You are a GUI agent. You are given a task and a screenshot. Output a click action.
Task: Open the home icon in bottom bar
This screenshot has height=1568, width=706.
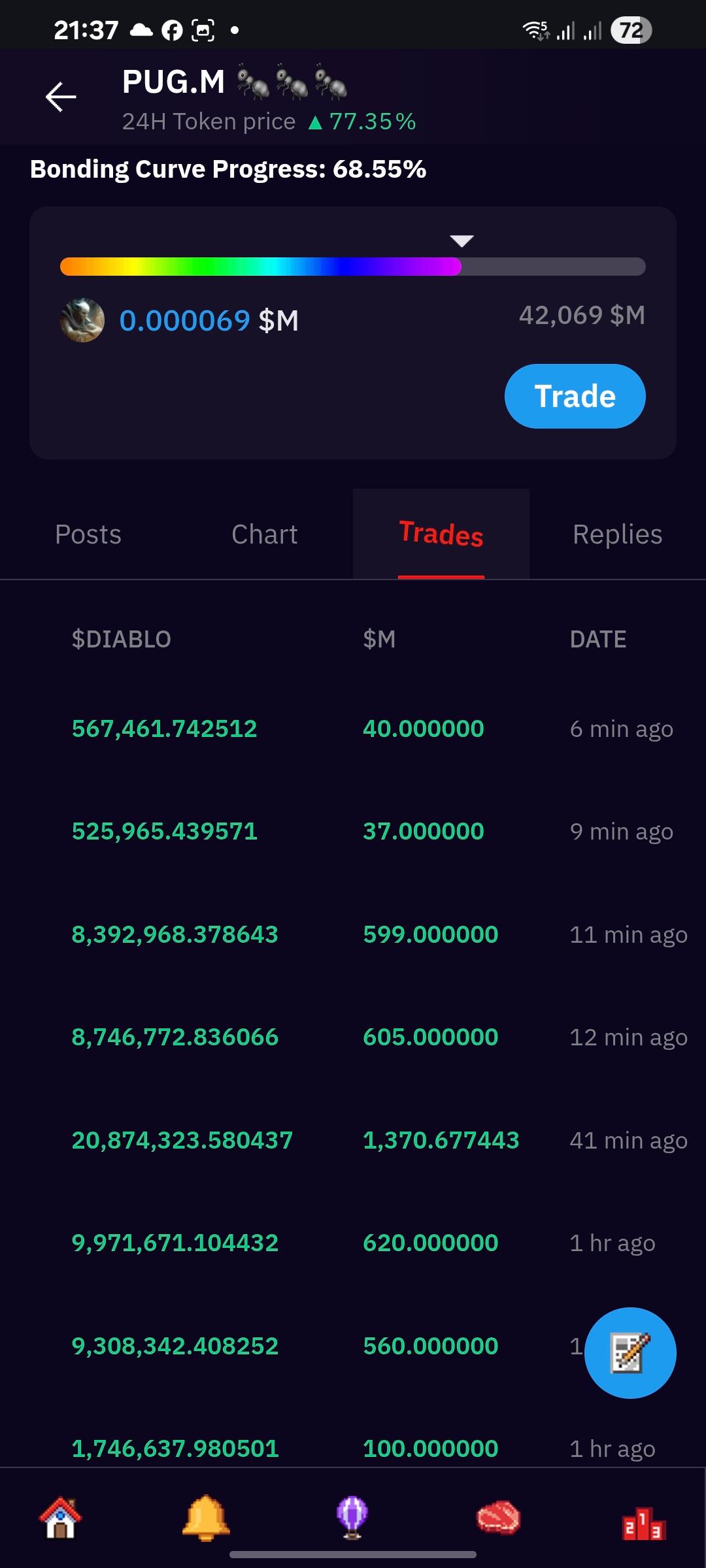[x=60, y=1517]
